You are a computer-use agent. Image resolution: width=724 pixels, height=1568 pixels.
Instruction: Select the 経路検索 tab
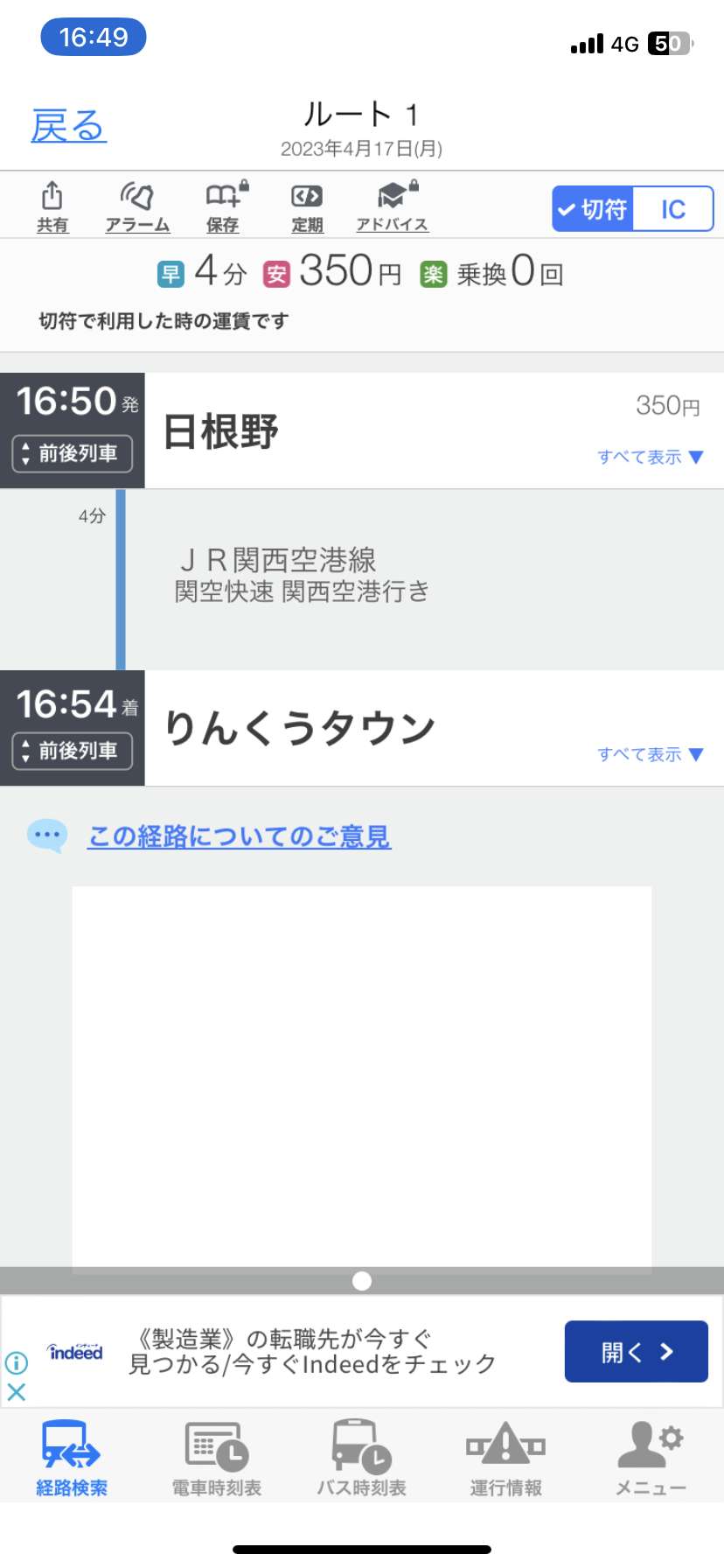[x=72, y=1458]
